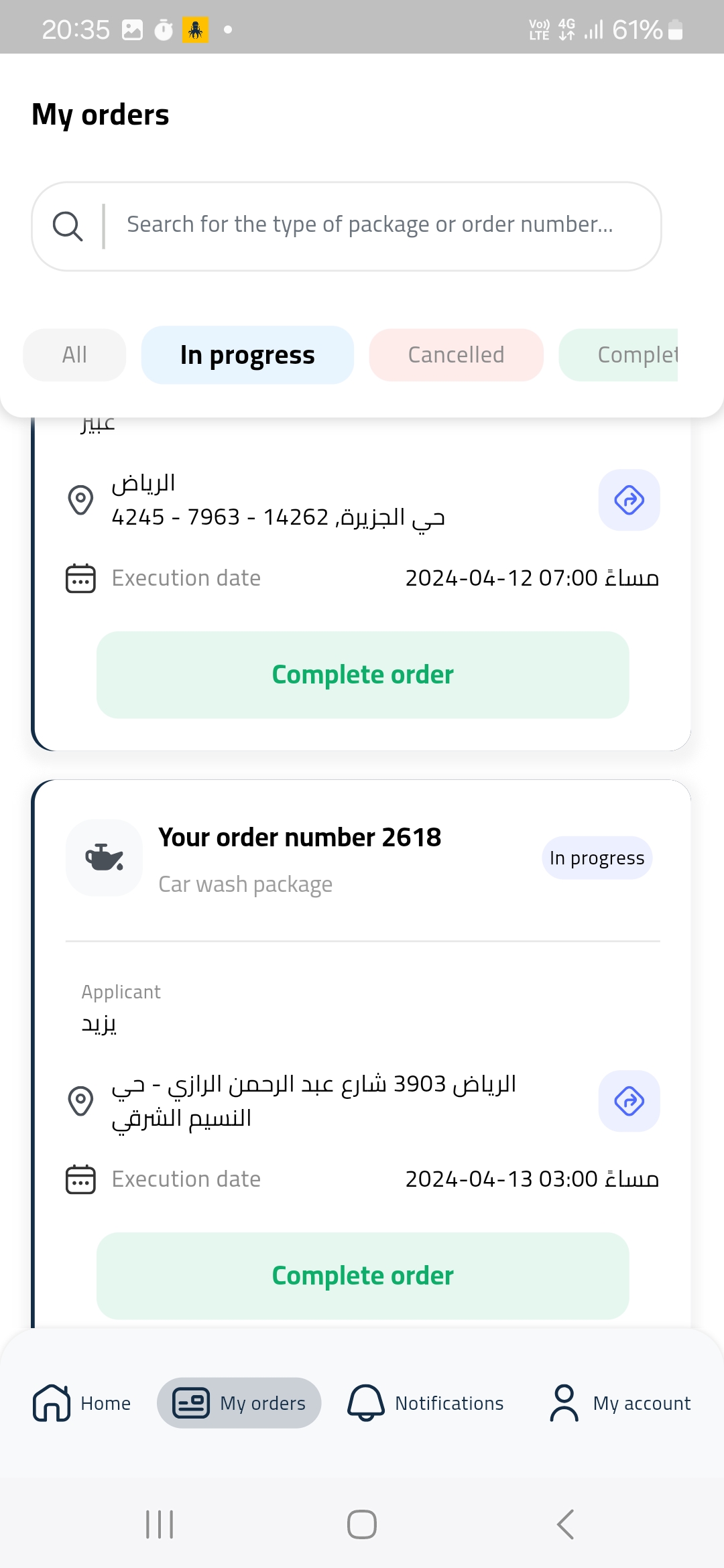Viewport: 724px width, 1568px height.
Task: Switch to My account tab
Action: [620, 1403]
